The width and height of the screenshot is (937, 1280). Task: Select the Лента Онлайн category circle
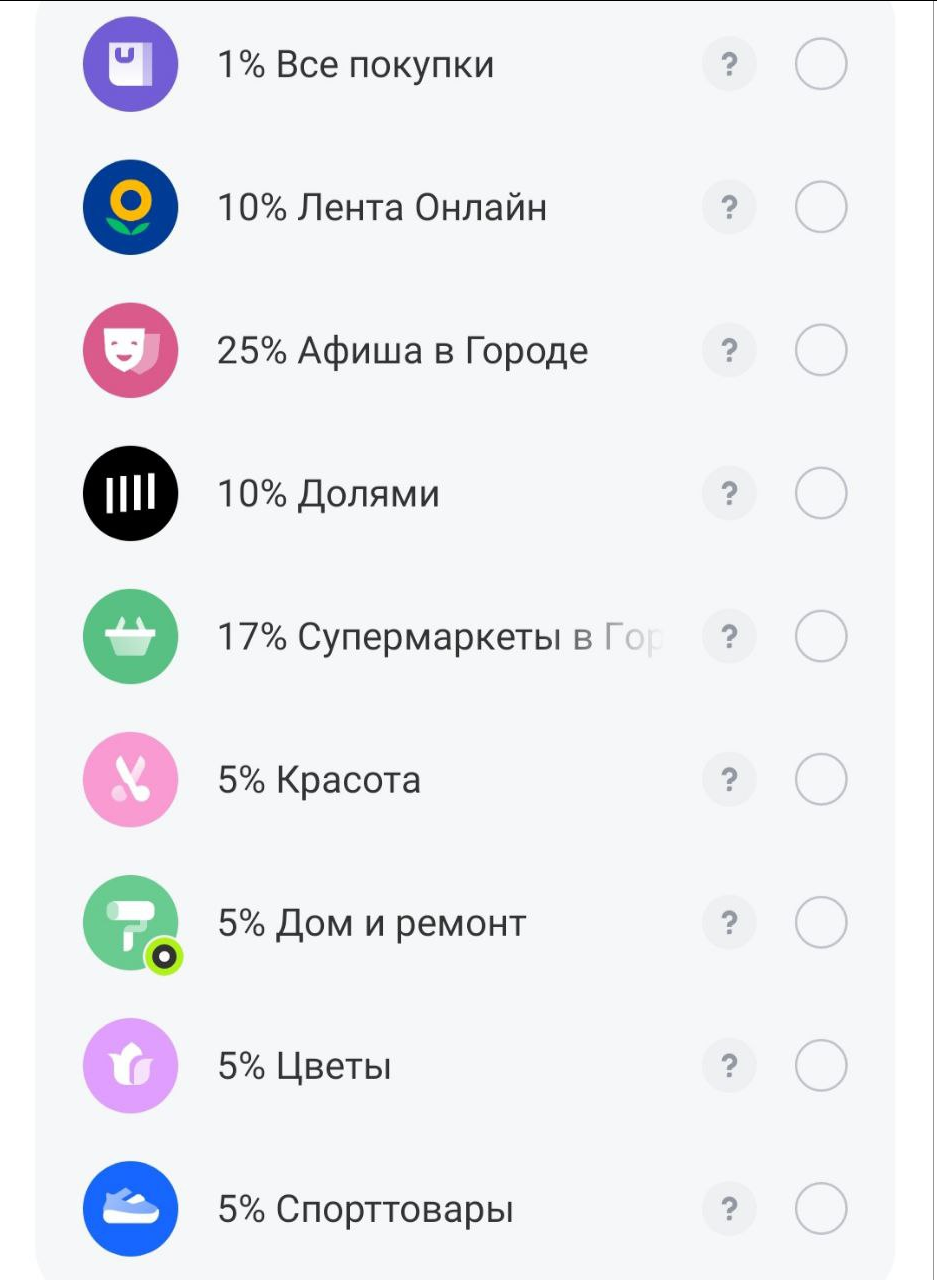(x=821, y=207)
